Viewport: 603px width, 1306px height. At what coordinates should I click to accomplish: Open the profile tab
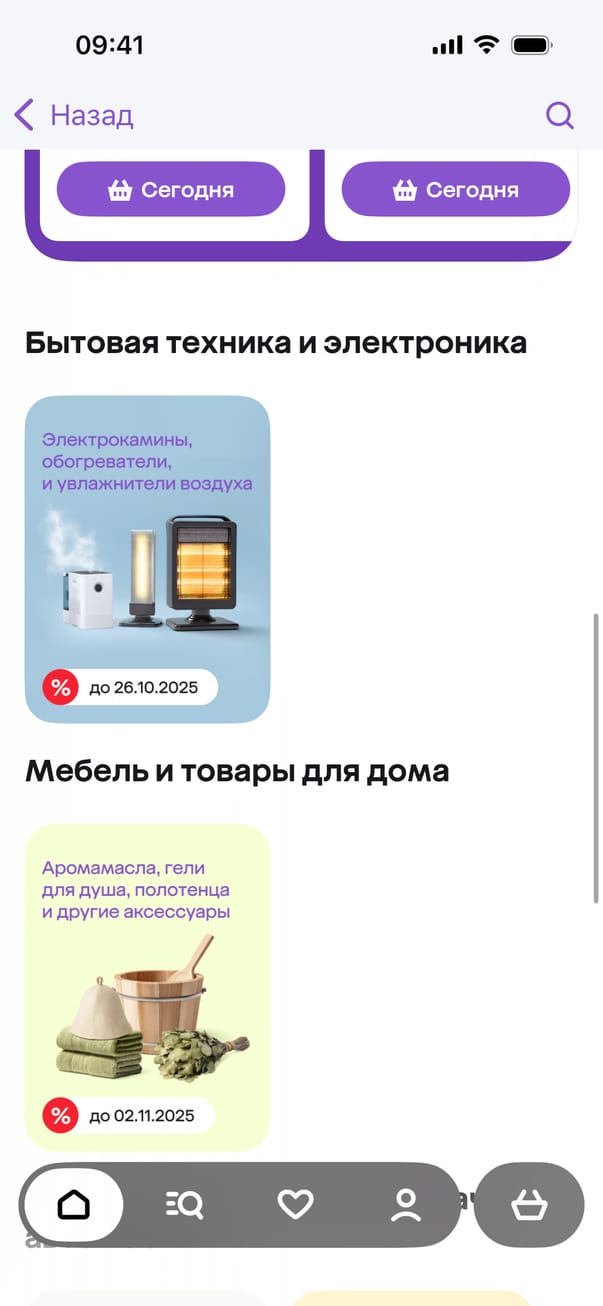(x=406, y=1204)
